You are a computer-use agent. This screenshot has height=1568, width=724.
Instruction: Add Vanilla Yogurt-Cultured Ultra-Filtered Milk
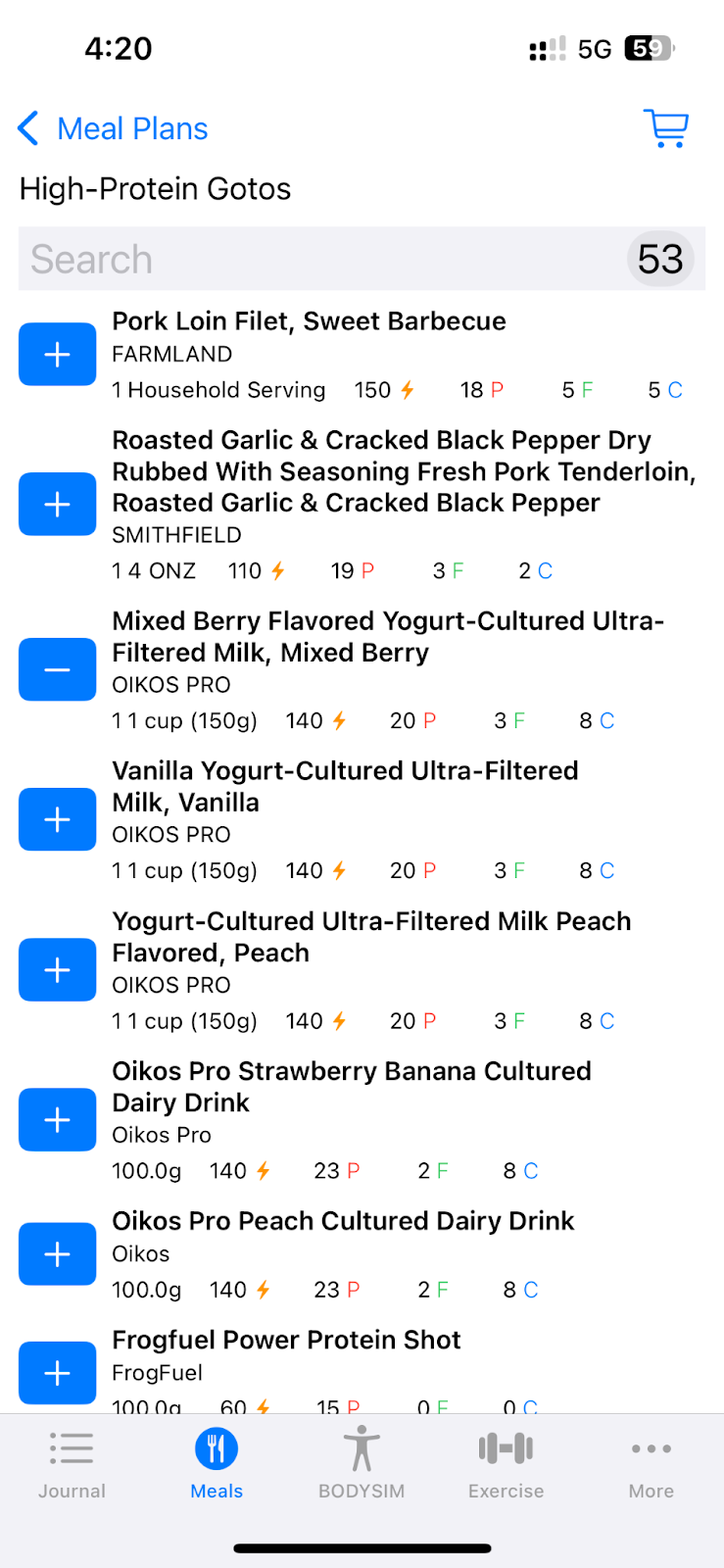(58, 819)
